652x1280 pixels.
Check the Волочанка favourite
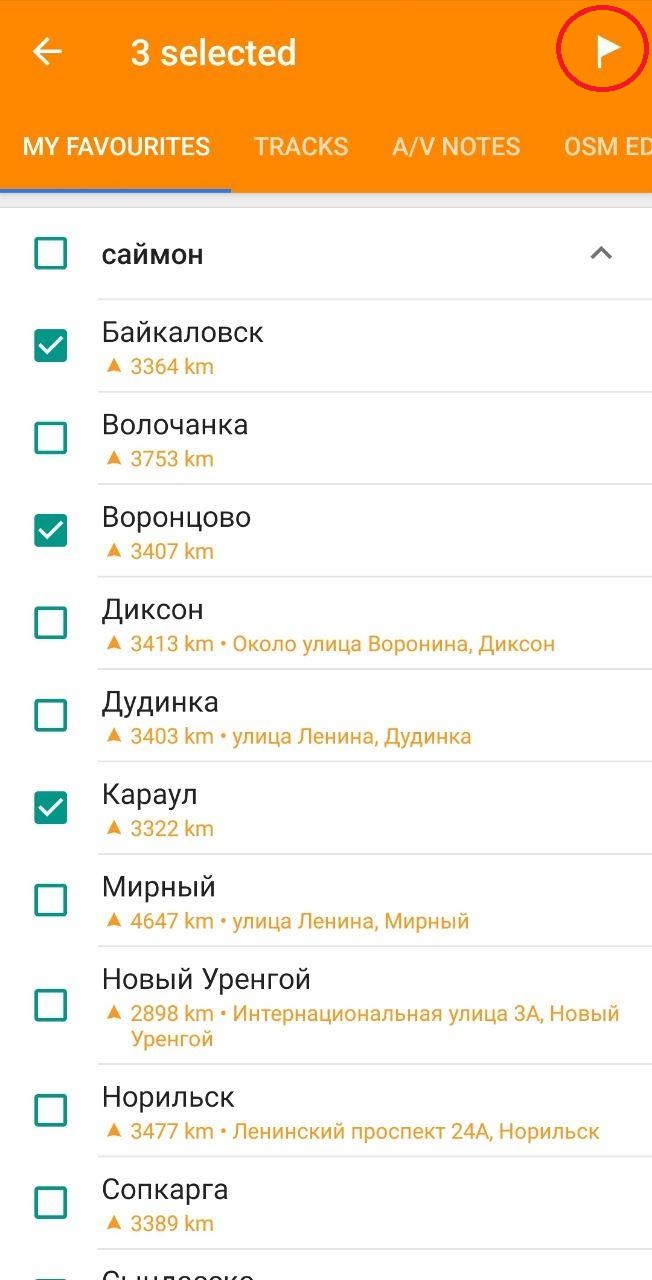click(x=51, y=438)
